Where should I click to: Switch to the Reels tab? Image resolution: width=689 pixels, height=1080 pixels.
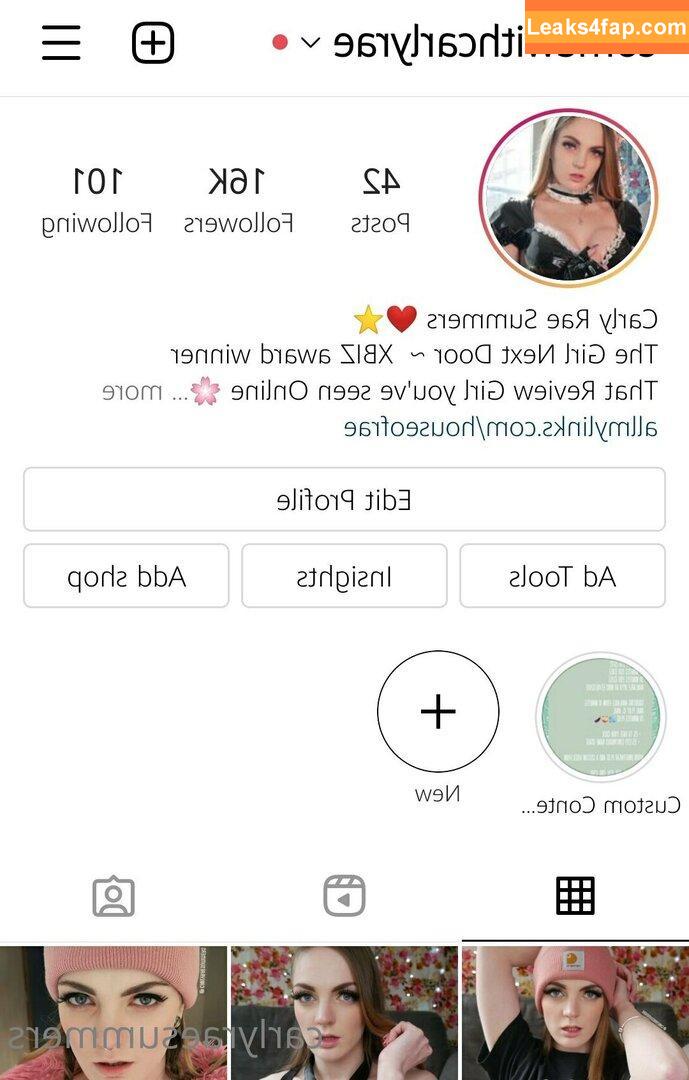coord(344,896)
